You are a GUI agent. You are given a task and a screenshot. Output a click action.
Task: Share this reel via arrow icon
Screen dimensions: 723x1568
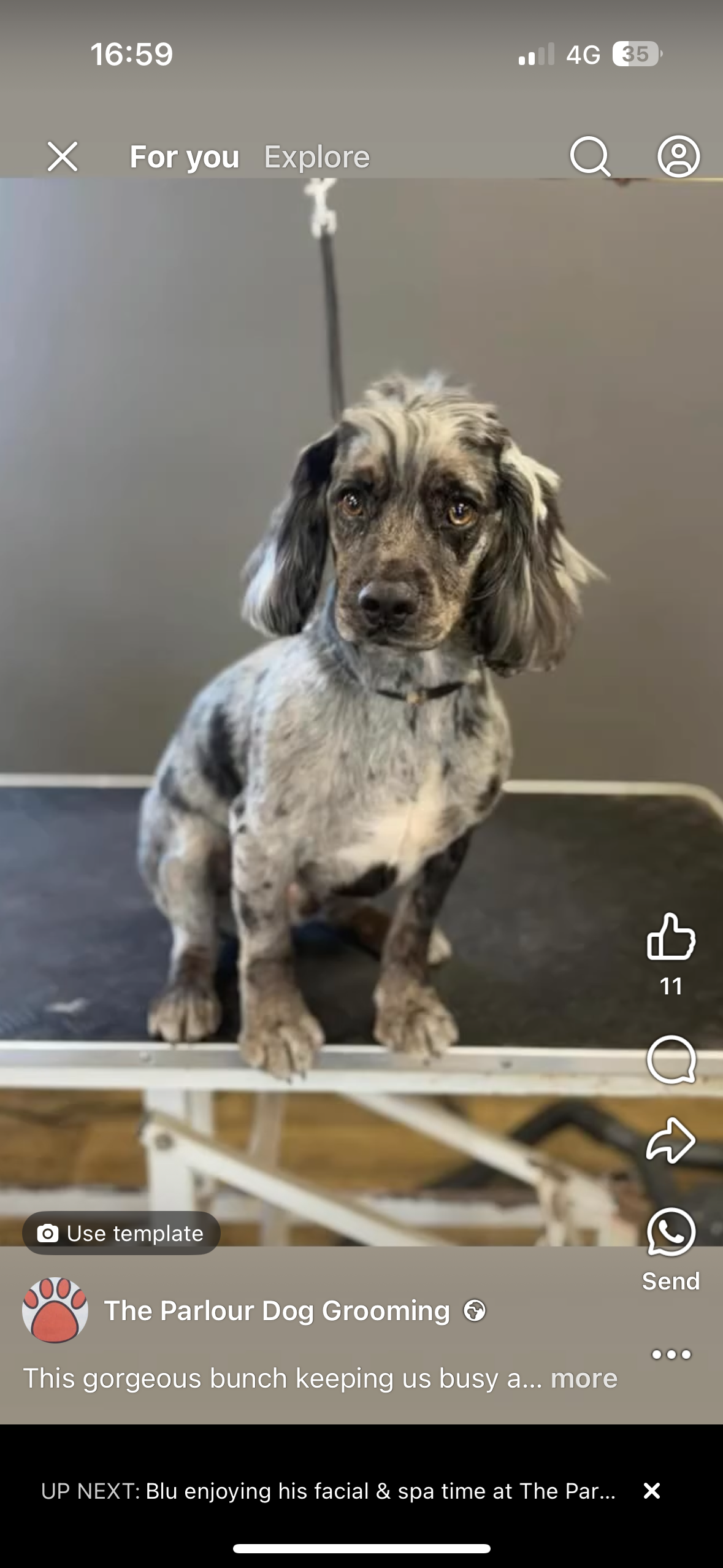(x=671, y=1140)
